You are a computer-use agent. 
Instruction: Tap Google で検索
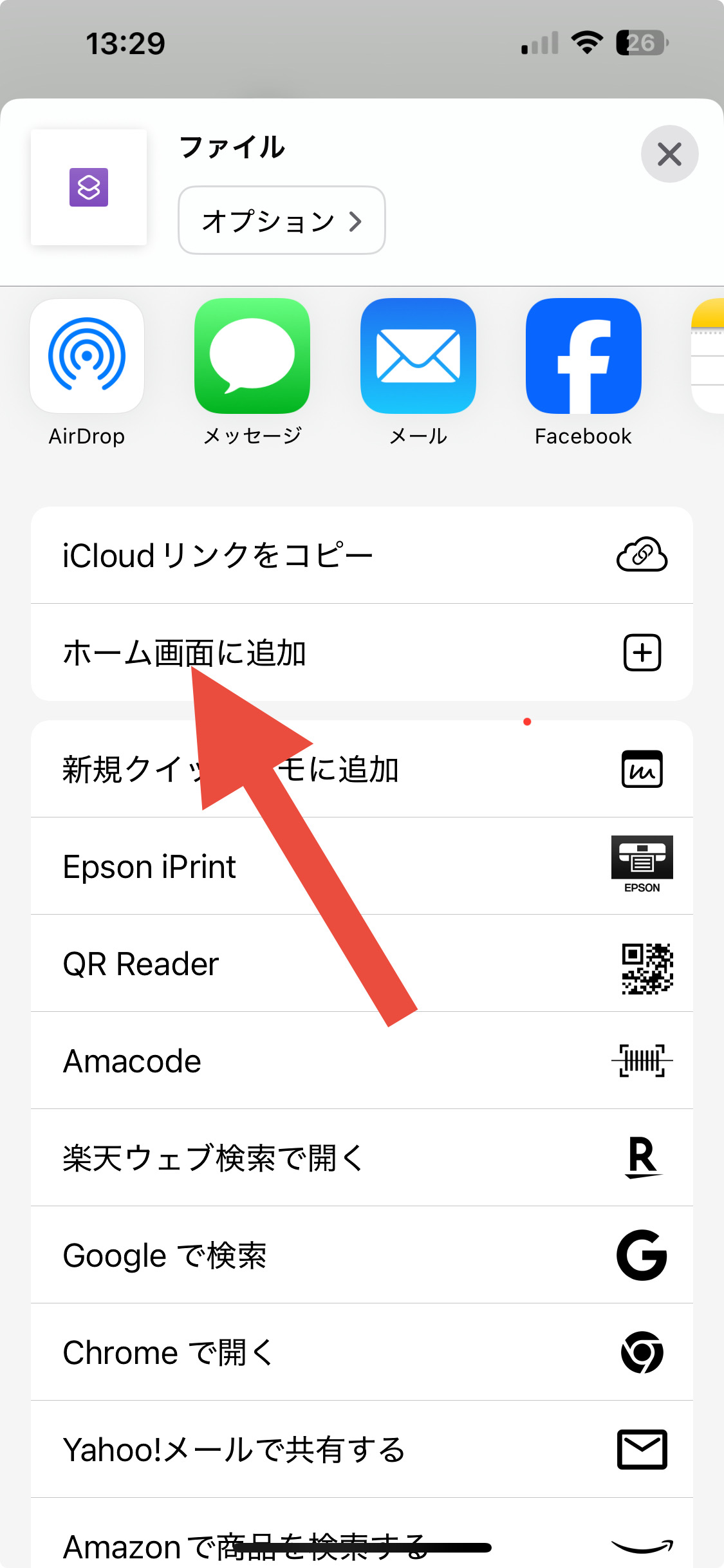point(362,1255)
